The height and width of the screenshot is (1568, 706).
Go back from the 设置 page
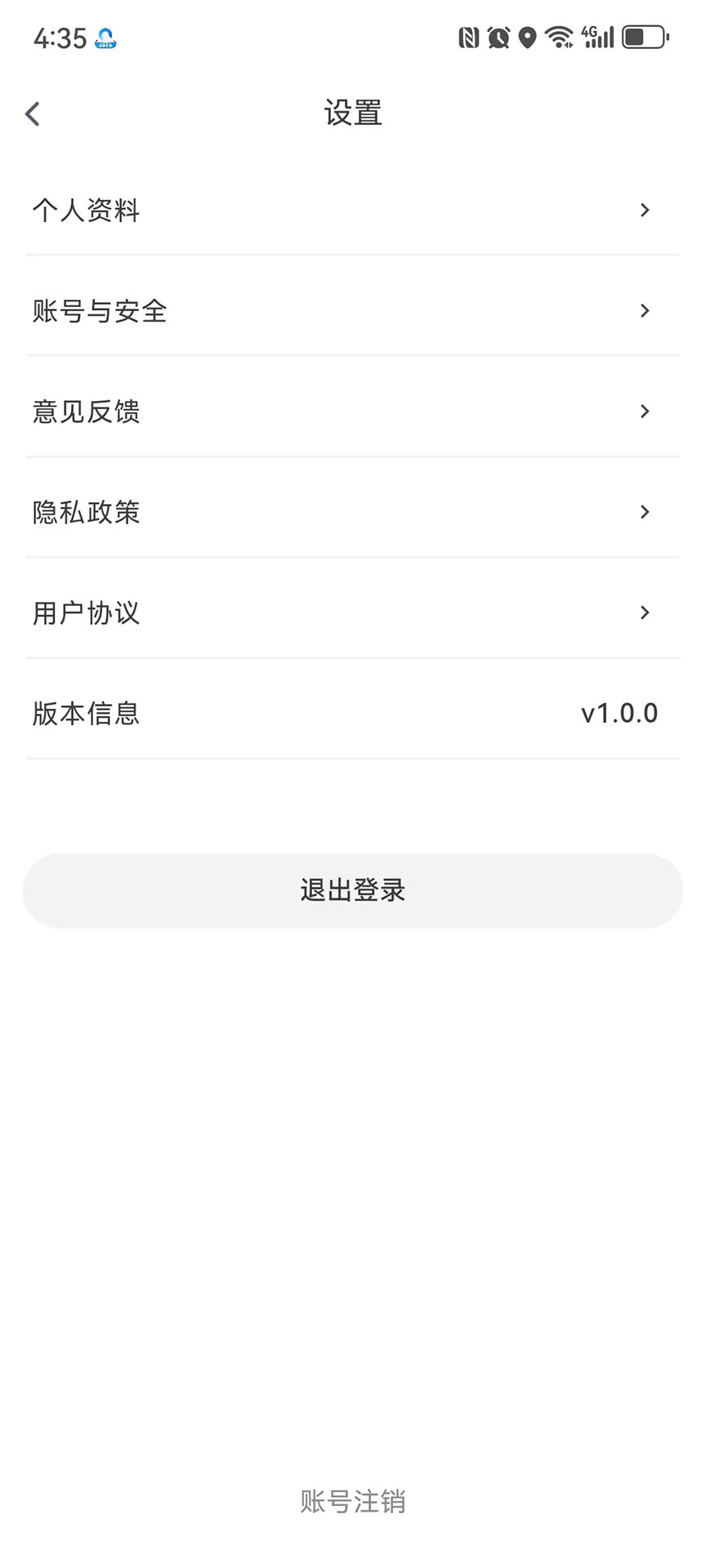pos(33,114)
